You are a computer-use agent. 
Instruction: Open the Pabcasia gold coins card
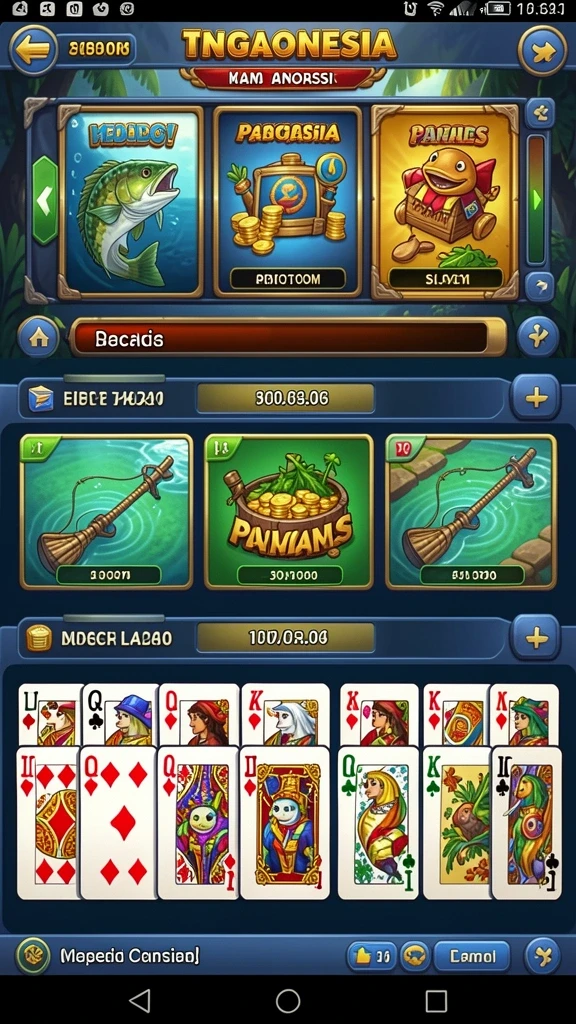coord(288,201)
